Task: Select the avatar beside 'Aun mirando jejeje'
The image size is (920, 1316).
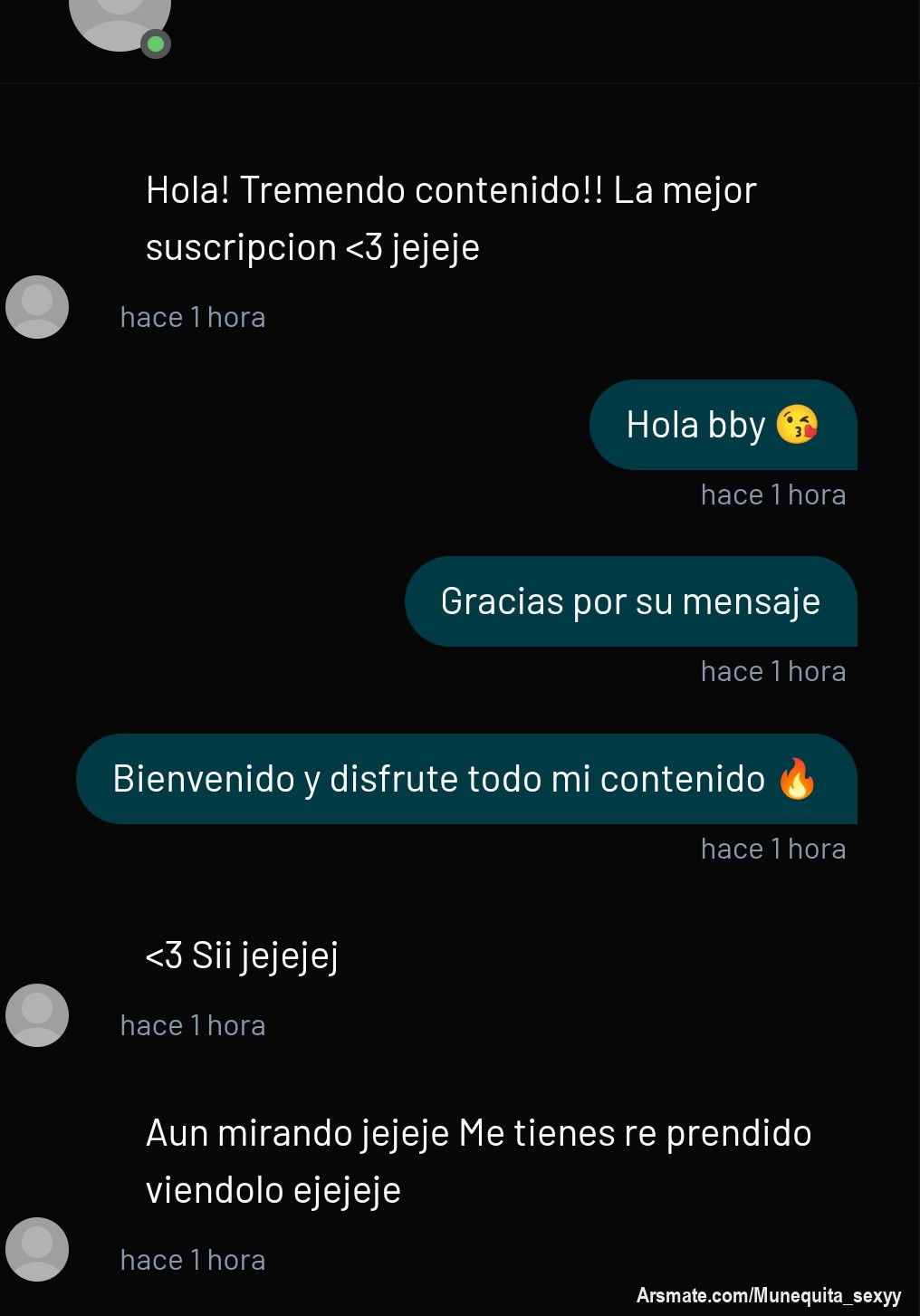Action: pyautogui.click(x=36, y=1249)
